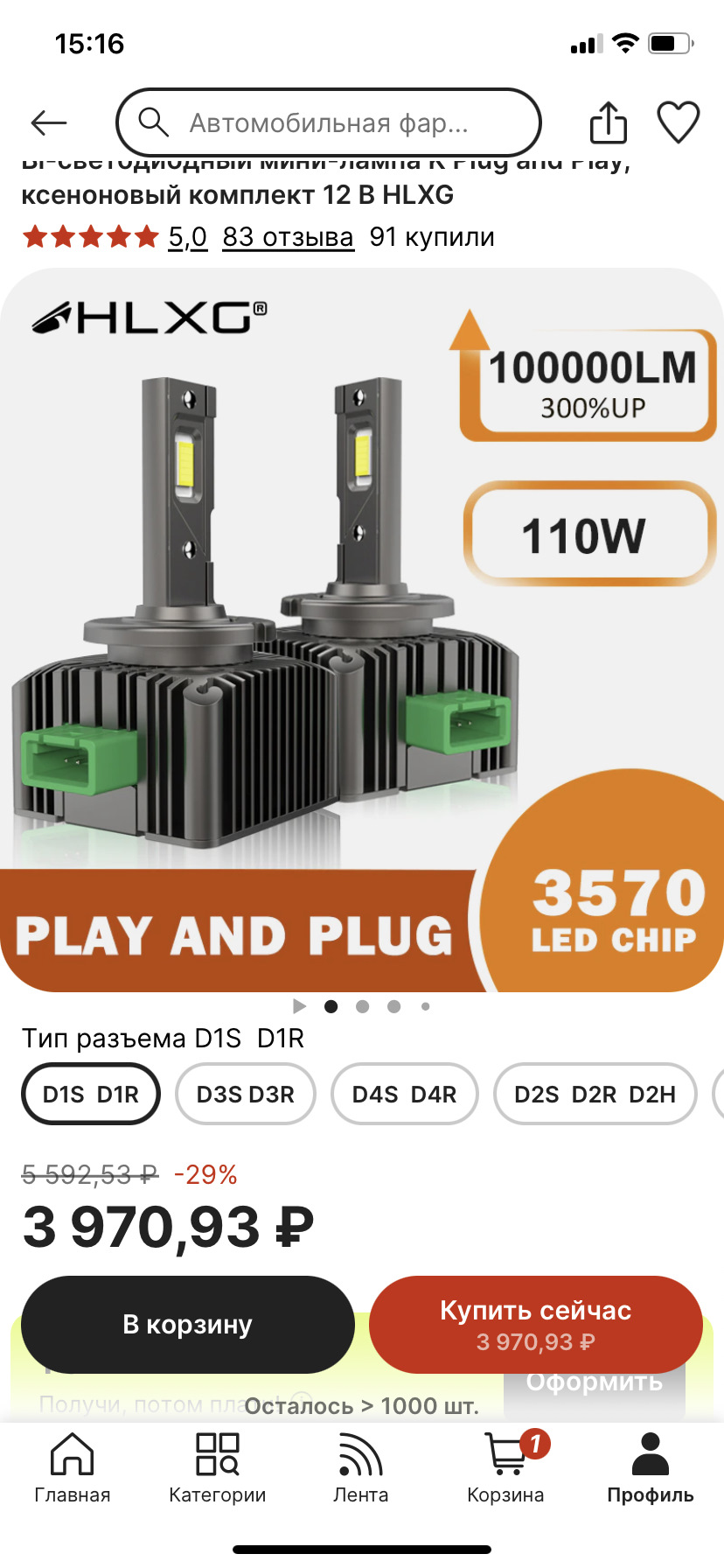Image resolution: width=724 pixels, height=1568 pixels.
Task: Add product to favorites with heart
Action: click(678, 122)
